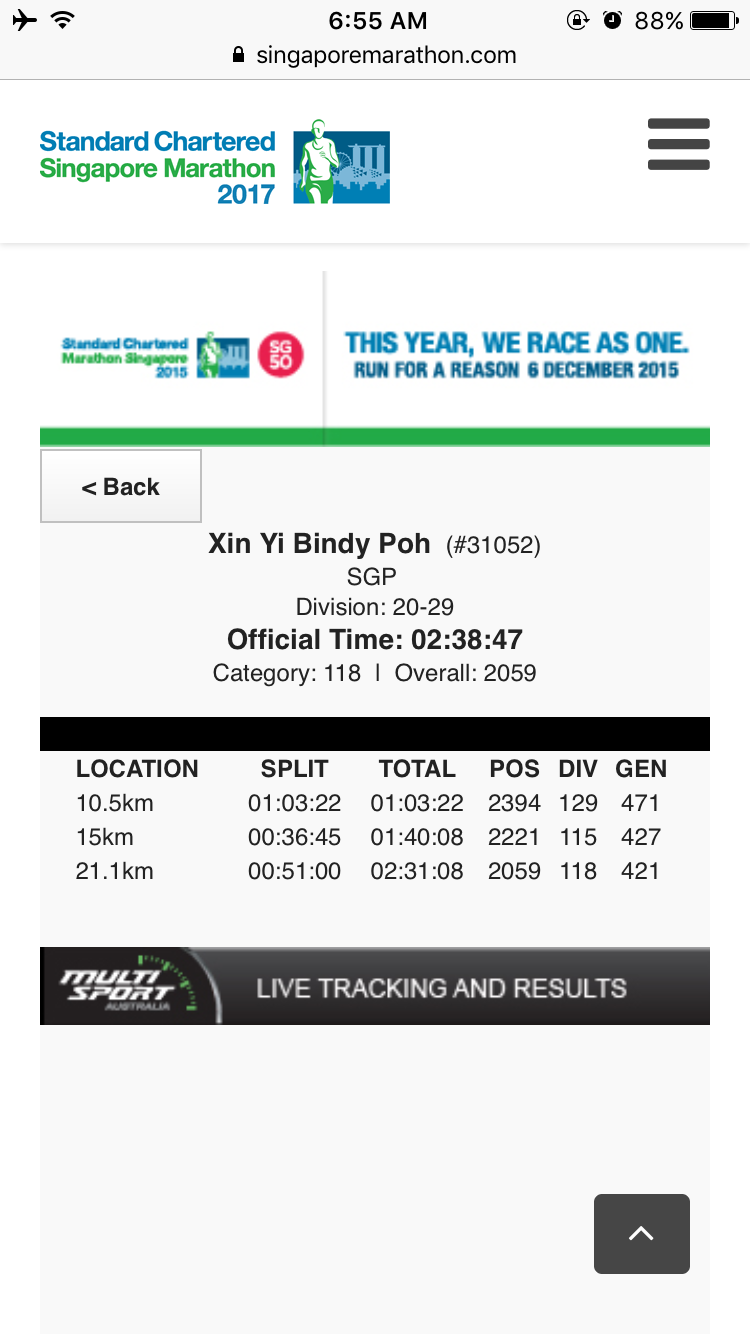
Task: Open the hamburger menu
Action: (678, 145)
